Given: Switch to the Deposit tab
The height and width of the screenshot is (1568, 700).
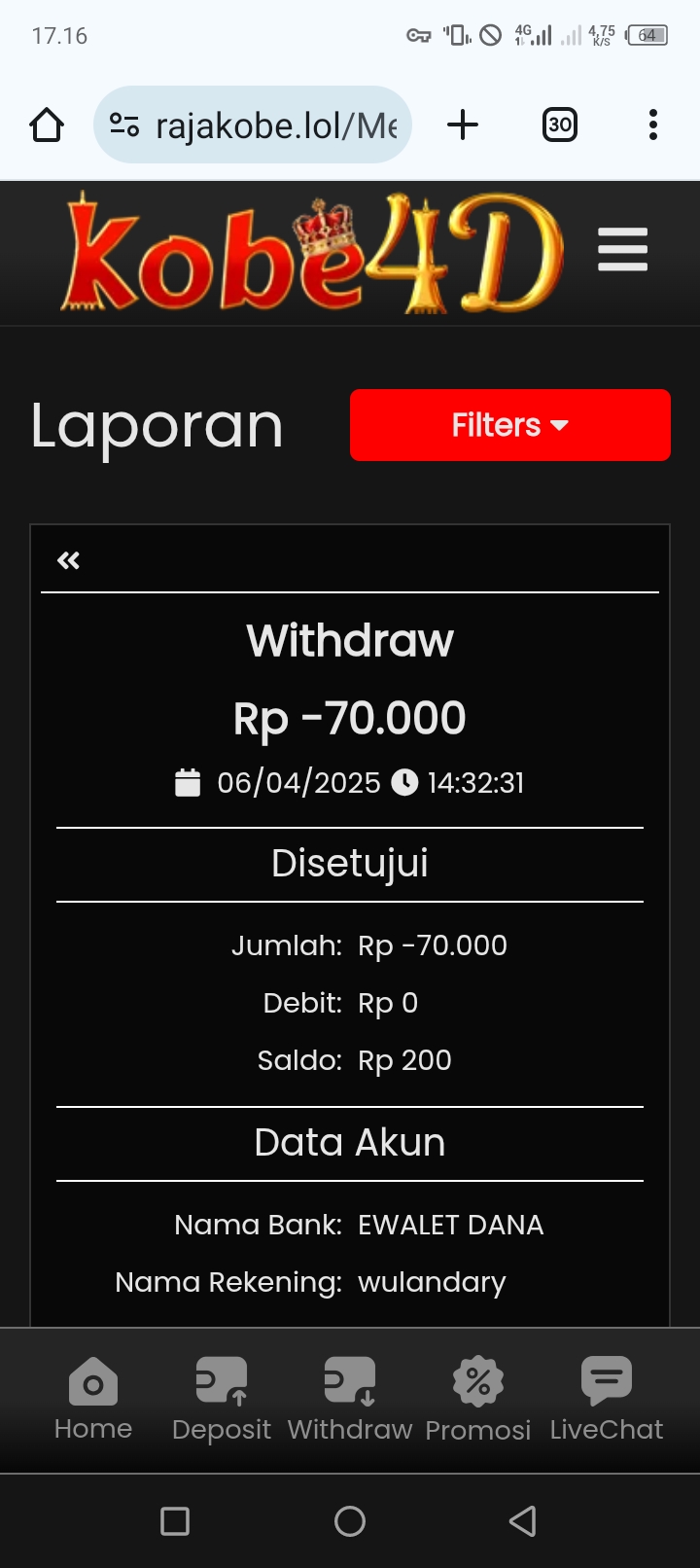Looking at the screenshot, I should point(222,1399).
